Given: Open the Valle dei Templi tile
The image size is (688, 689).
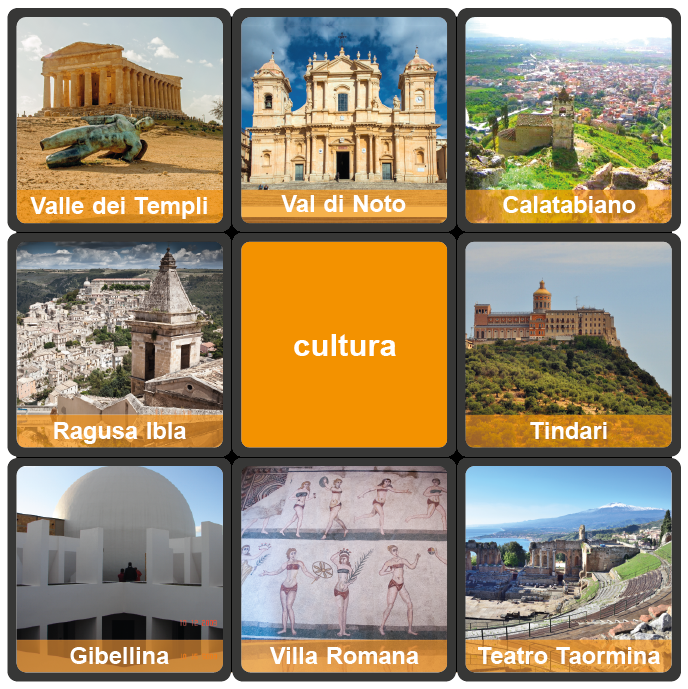Looking at the screenshot, I should tap(119, 120).
